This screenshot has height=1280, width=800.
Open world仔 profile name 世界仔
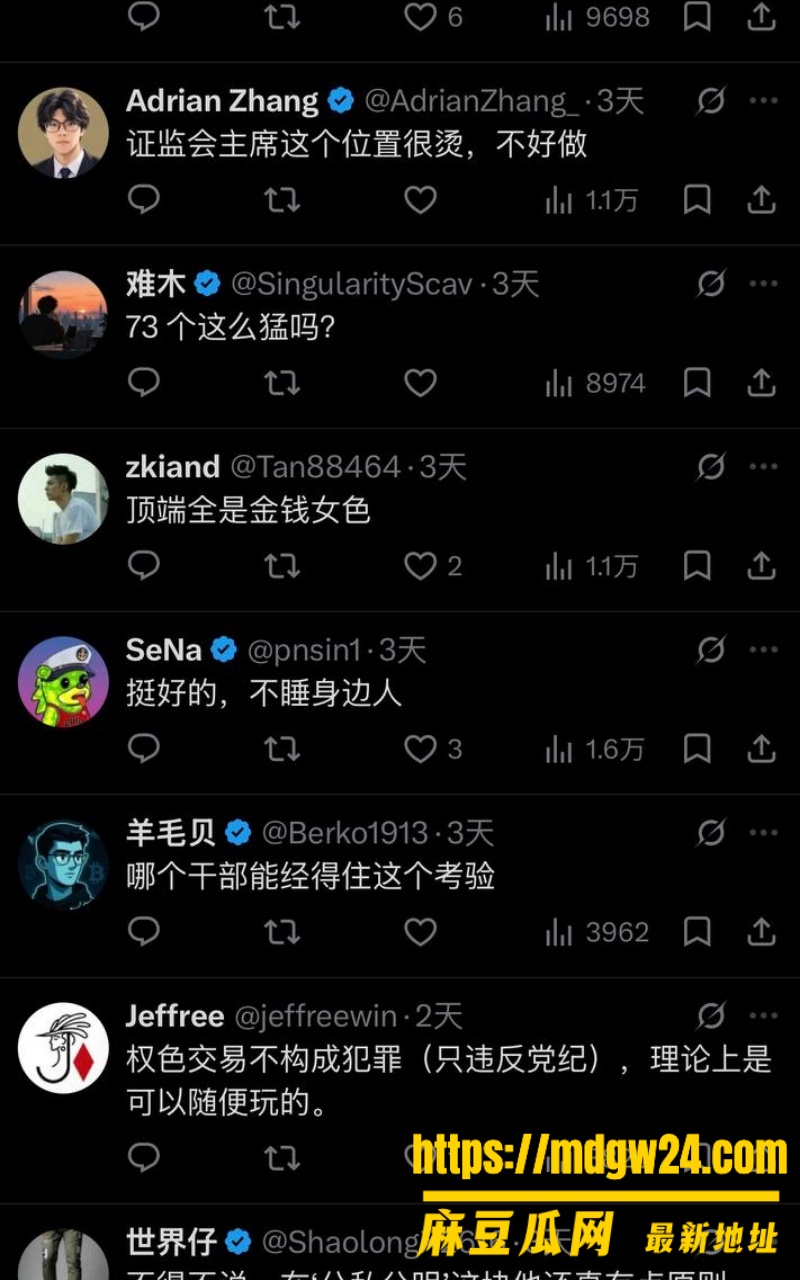tap(171, 1242)
